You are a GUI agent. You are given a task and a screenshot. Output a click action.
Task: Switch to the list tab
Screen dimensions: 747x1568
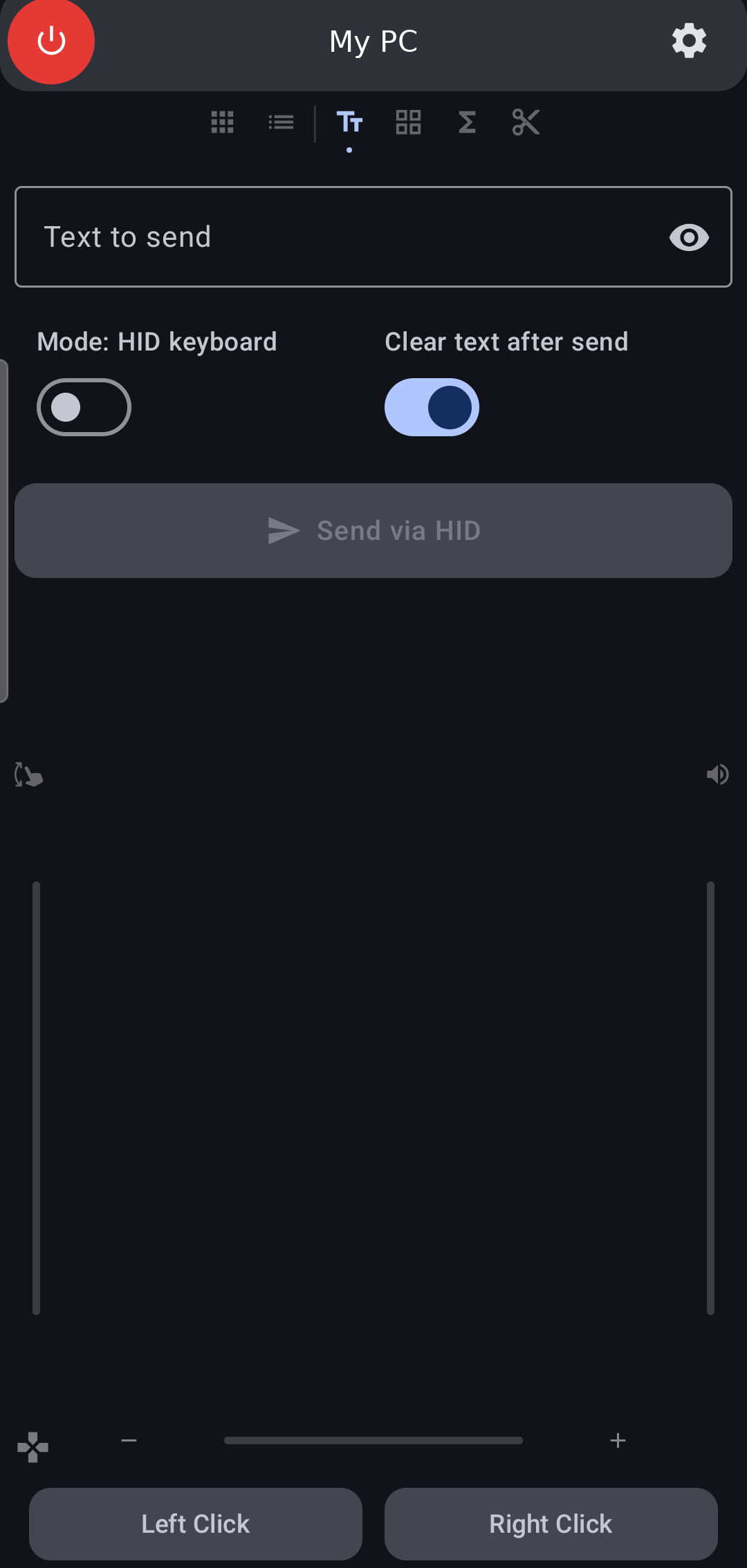[x=281, y=122]
